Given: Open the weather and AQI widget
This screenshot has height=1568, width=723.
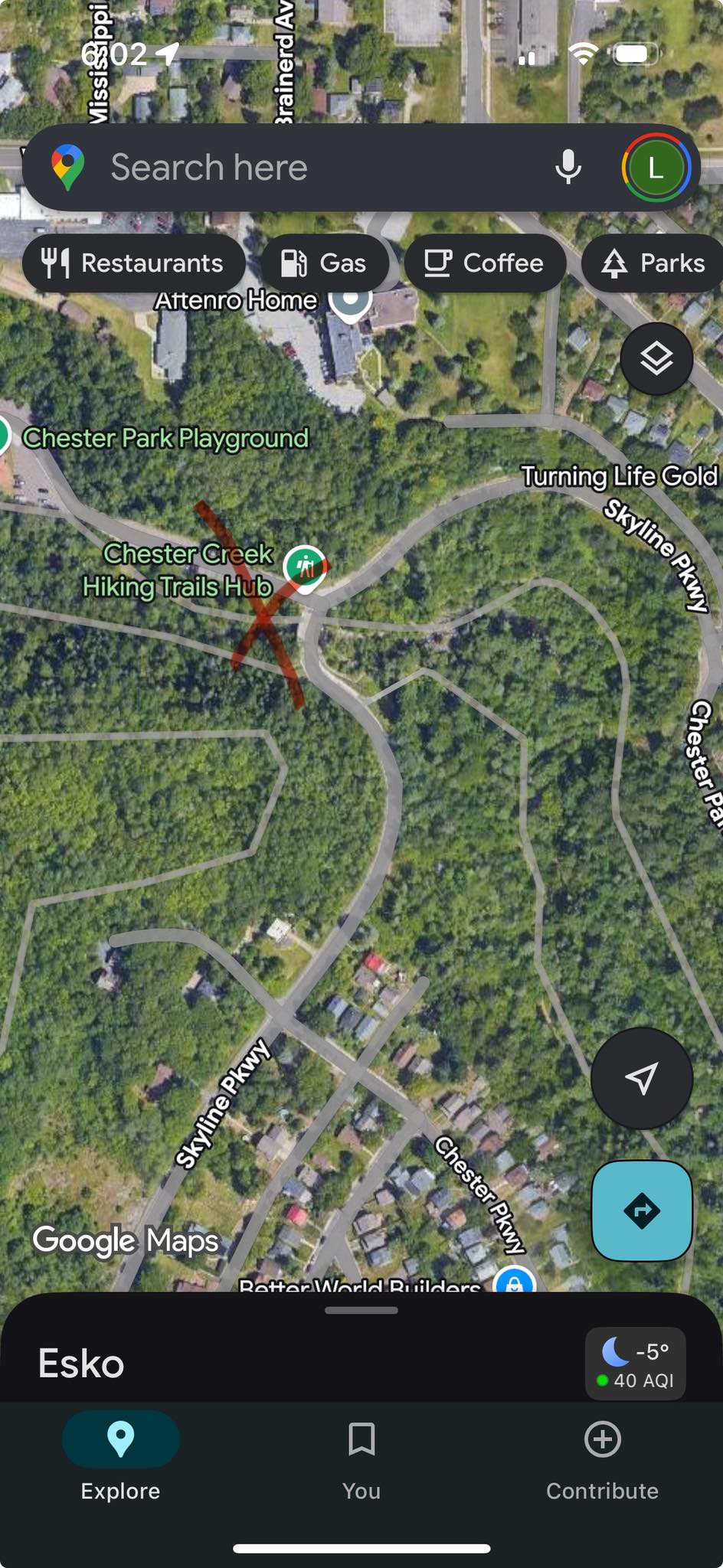Looking at the screenshot, I should point(635,1364).
